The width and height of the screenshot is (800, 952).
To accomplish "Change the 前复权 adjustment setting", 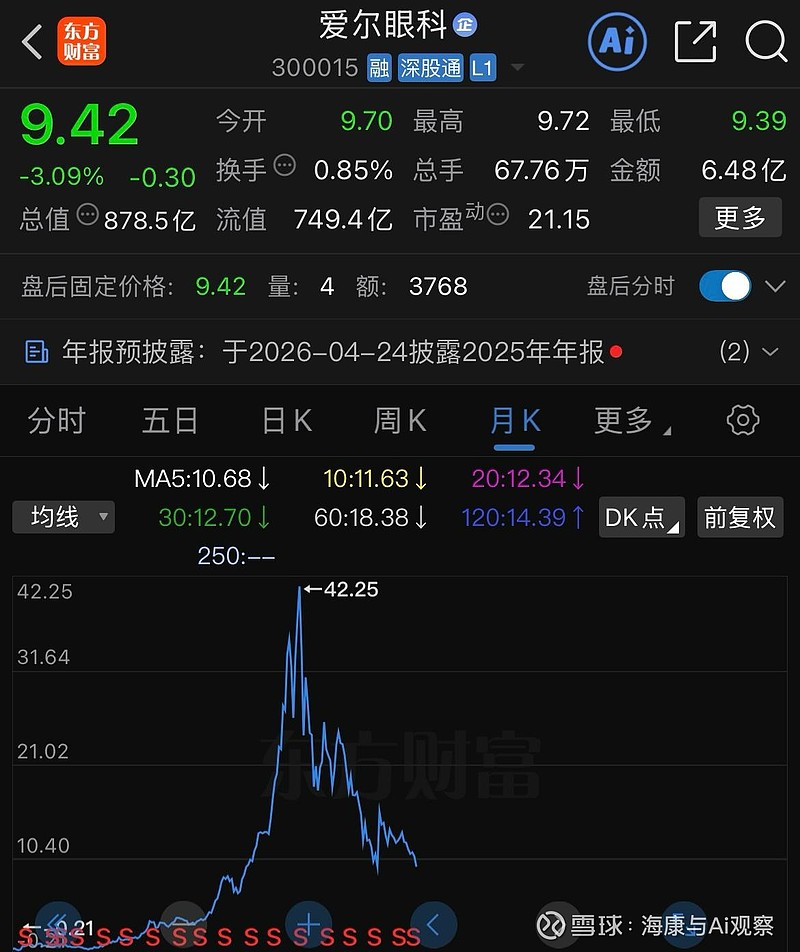I will pos(739,517).
